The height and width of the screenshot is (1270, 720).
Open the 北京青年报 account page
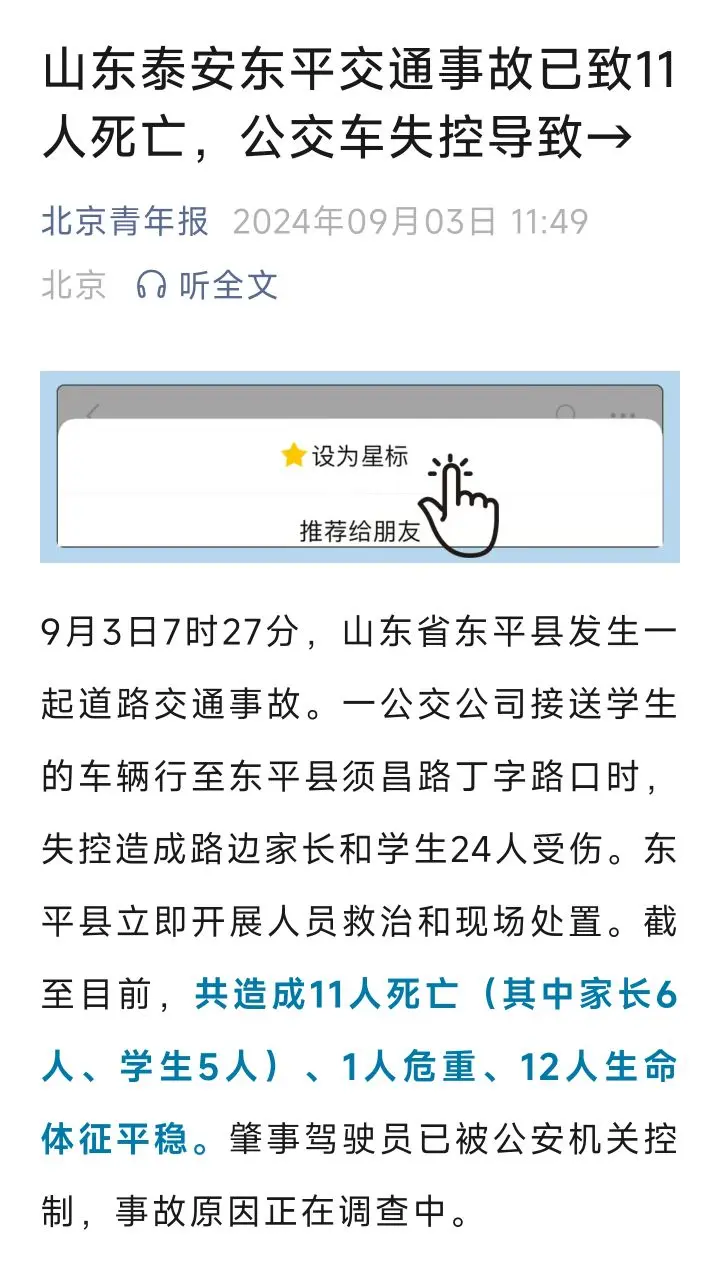(x=125, y=221)
